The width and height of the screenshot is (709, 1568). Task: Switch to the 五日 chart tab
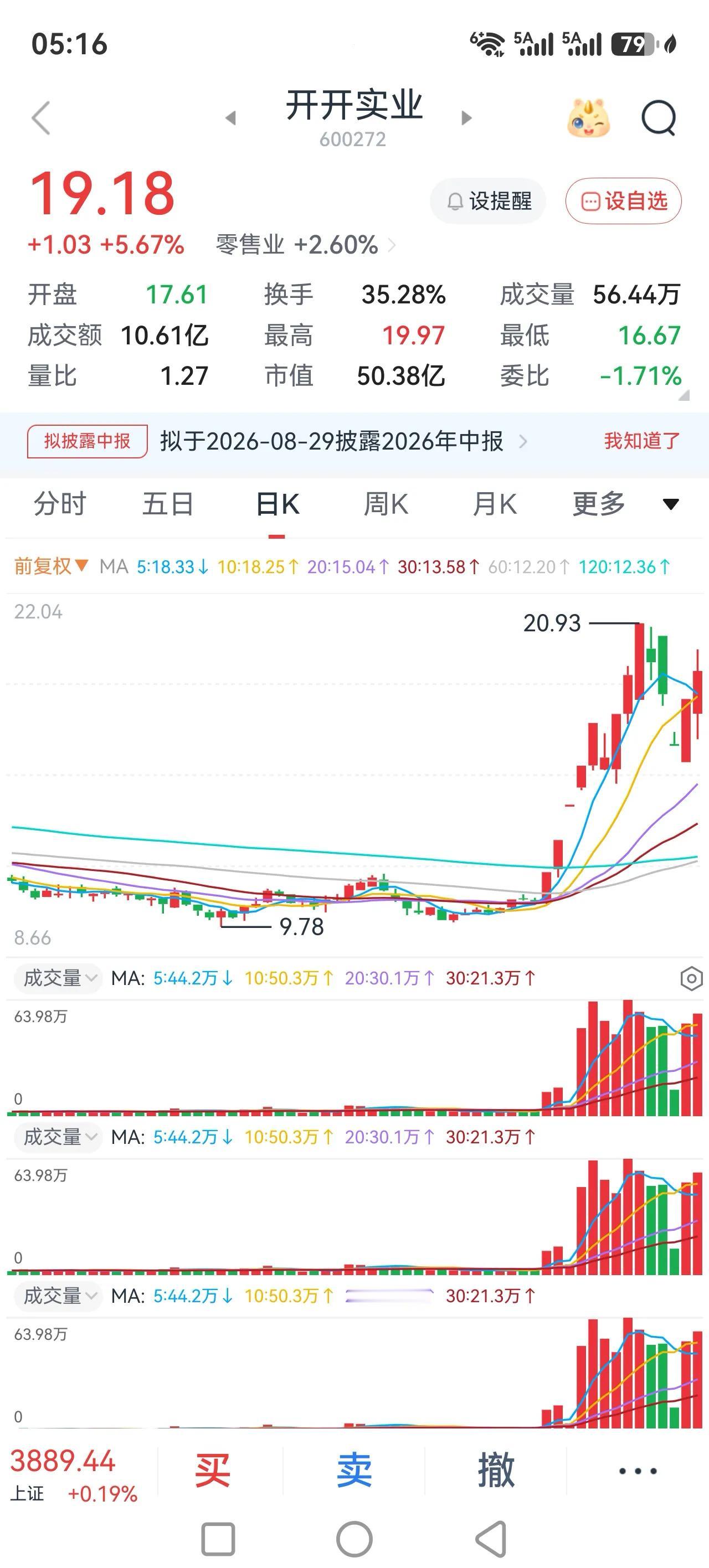168,504
